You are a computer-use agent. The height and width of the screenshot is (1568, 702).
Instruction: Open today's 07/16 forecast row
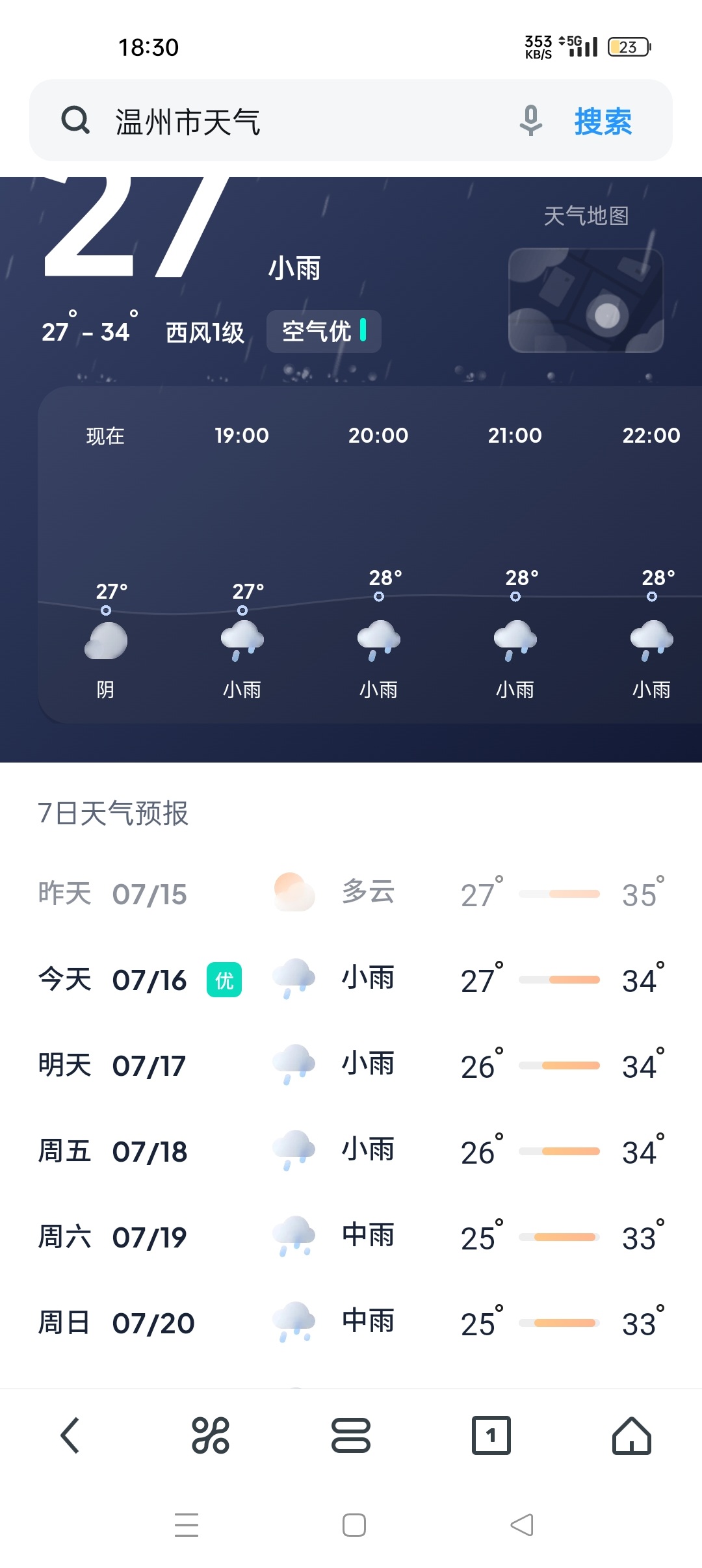[x=351, y=980]
